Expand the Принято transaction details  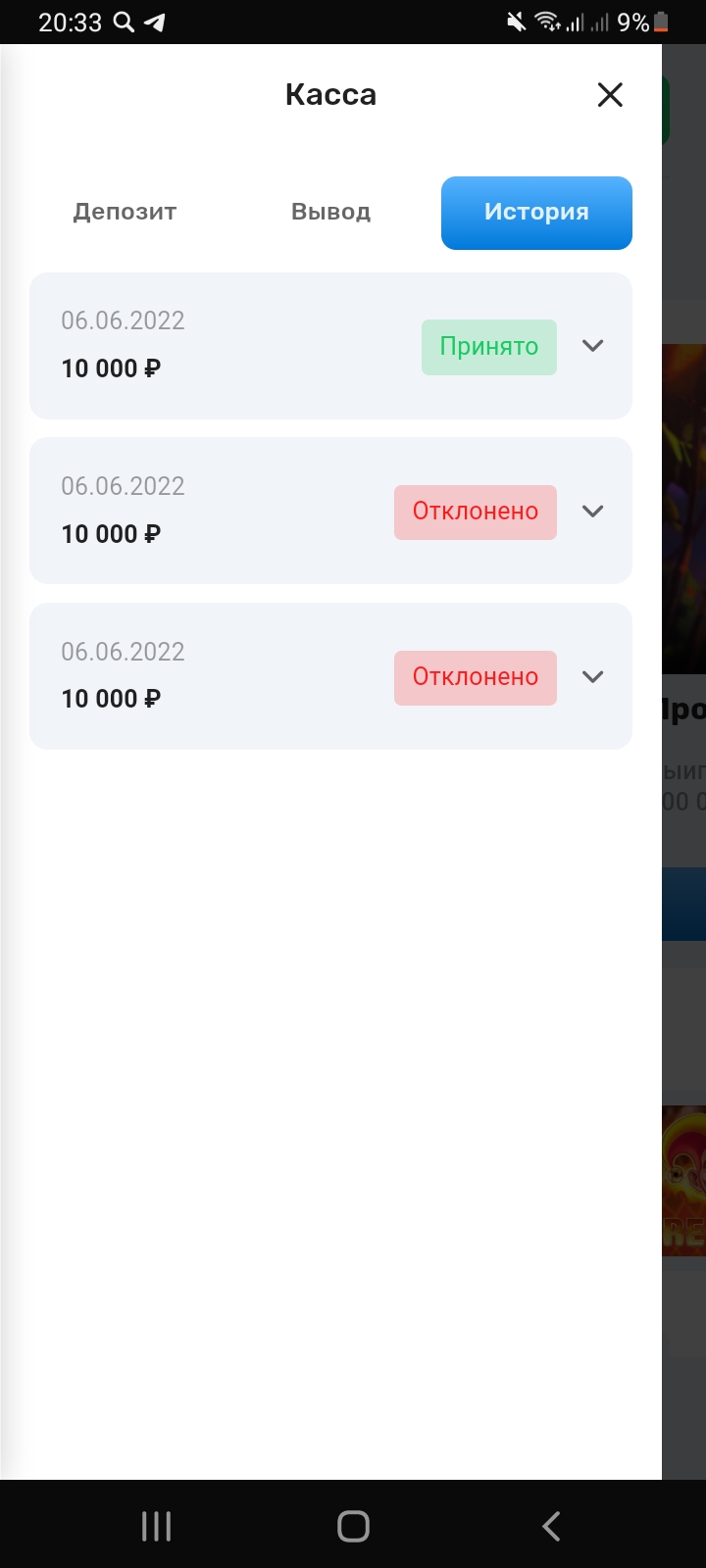tap(592, 346)
